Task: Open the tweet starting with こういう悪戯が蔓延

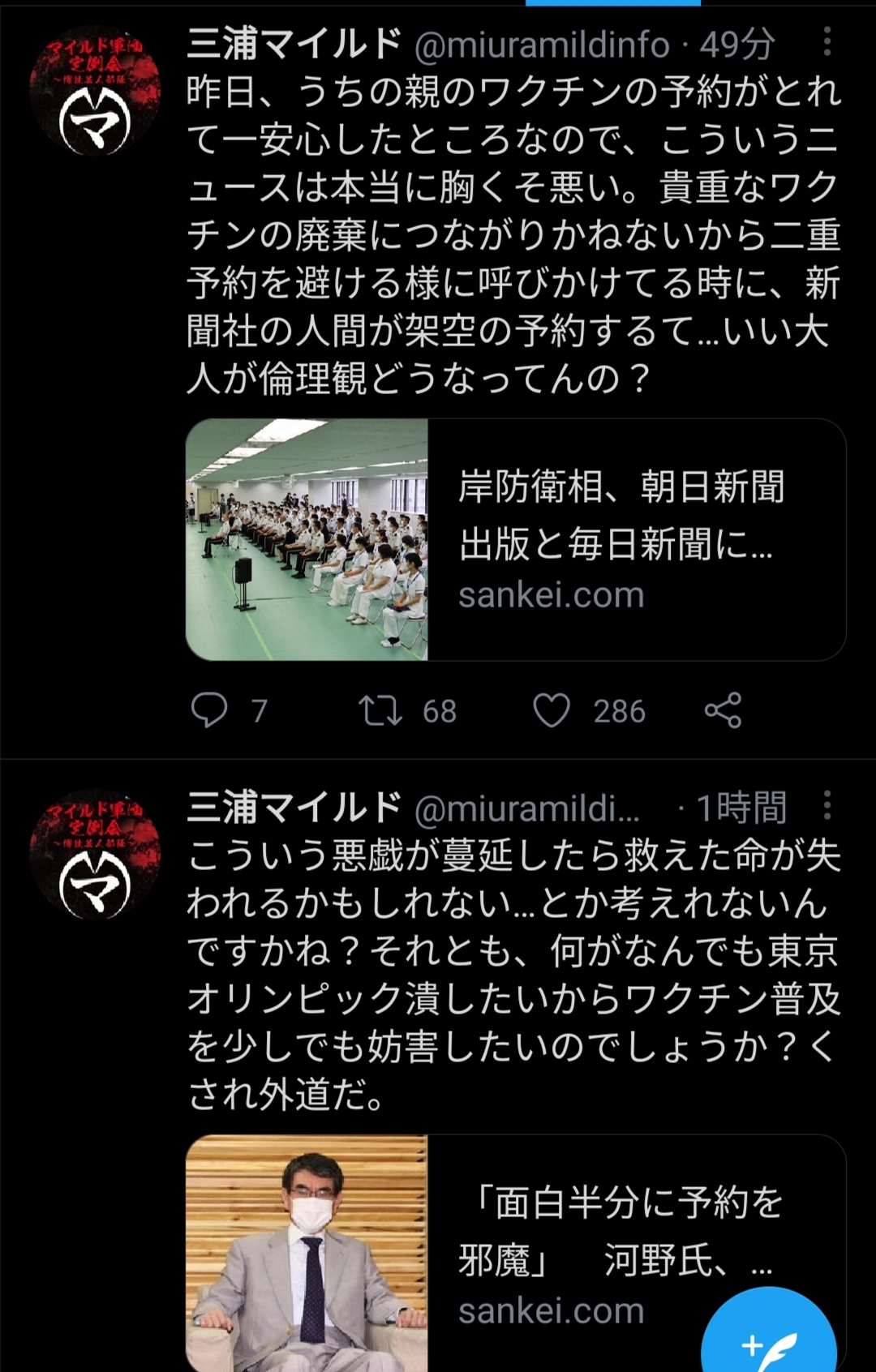Action: 513,975
